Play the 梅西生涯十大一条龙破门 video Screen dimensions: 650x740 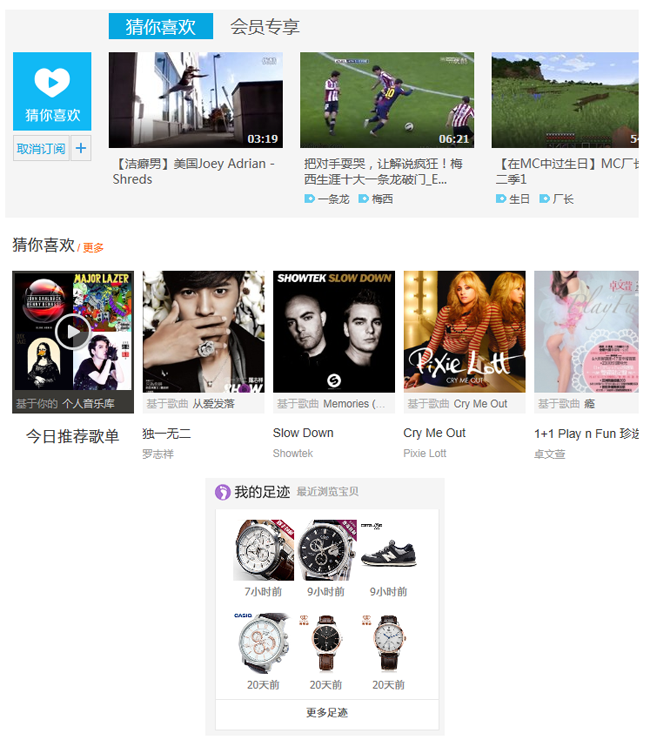tap(387, 100)
